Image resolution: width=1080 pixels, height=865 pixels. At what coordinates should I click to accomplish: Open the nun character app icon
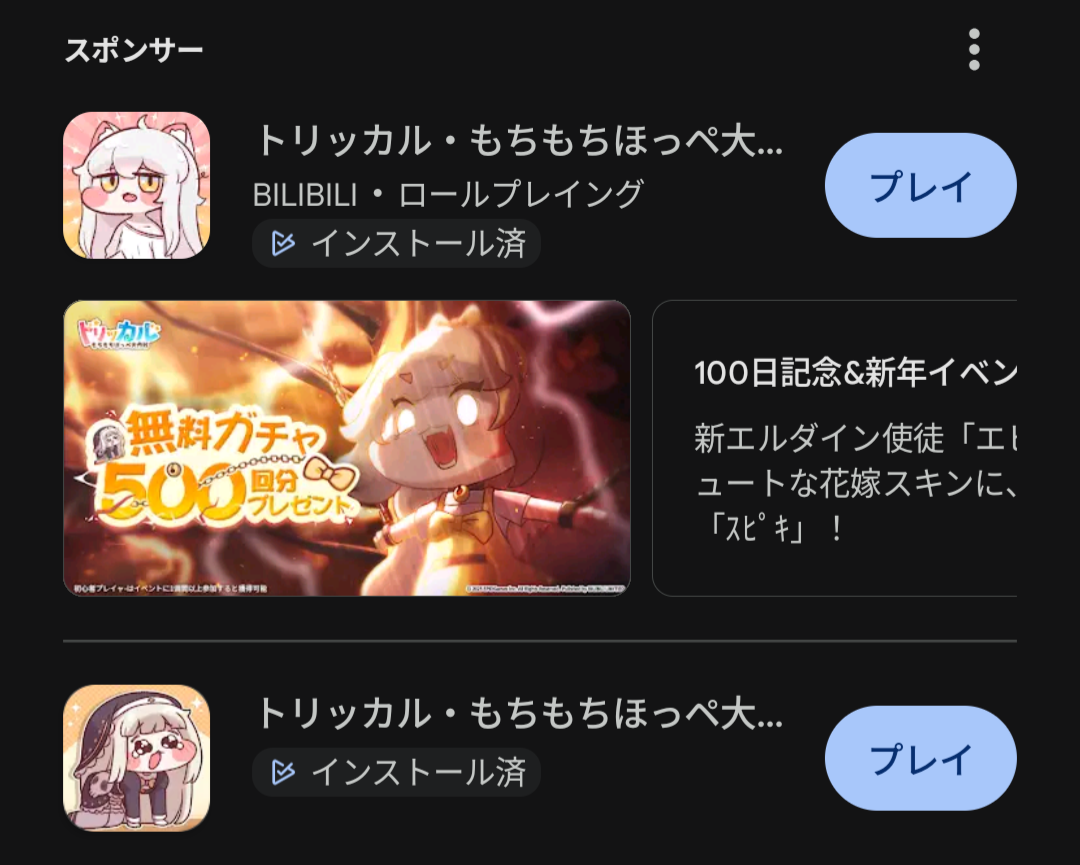tap(136, 758)
